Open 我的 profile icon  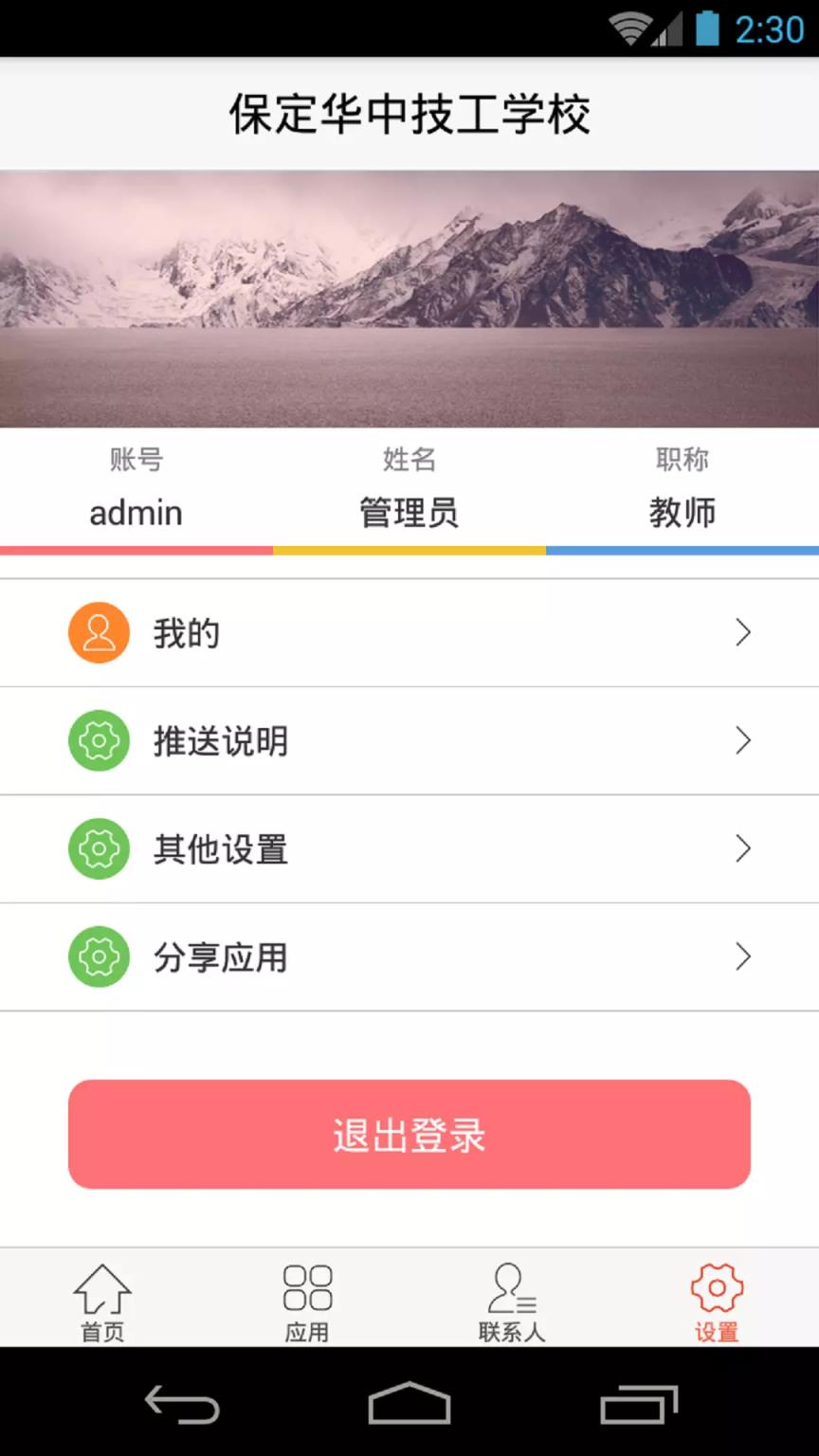[99, 632]
